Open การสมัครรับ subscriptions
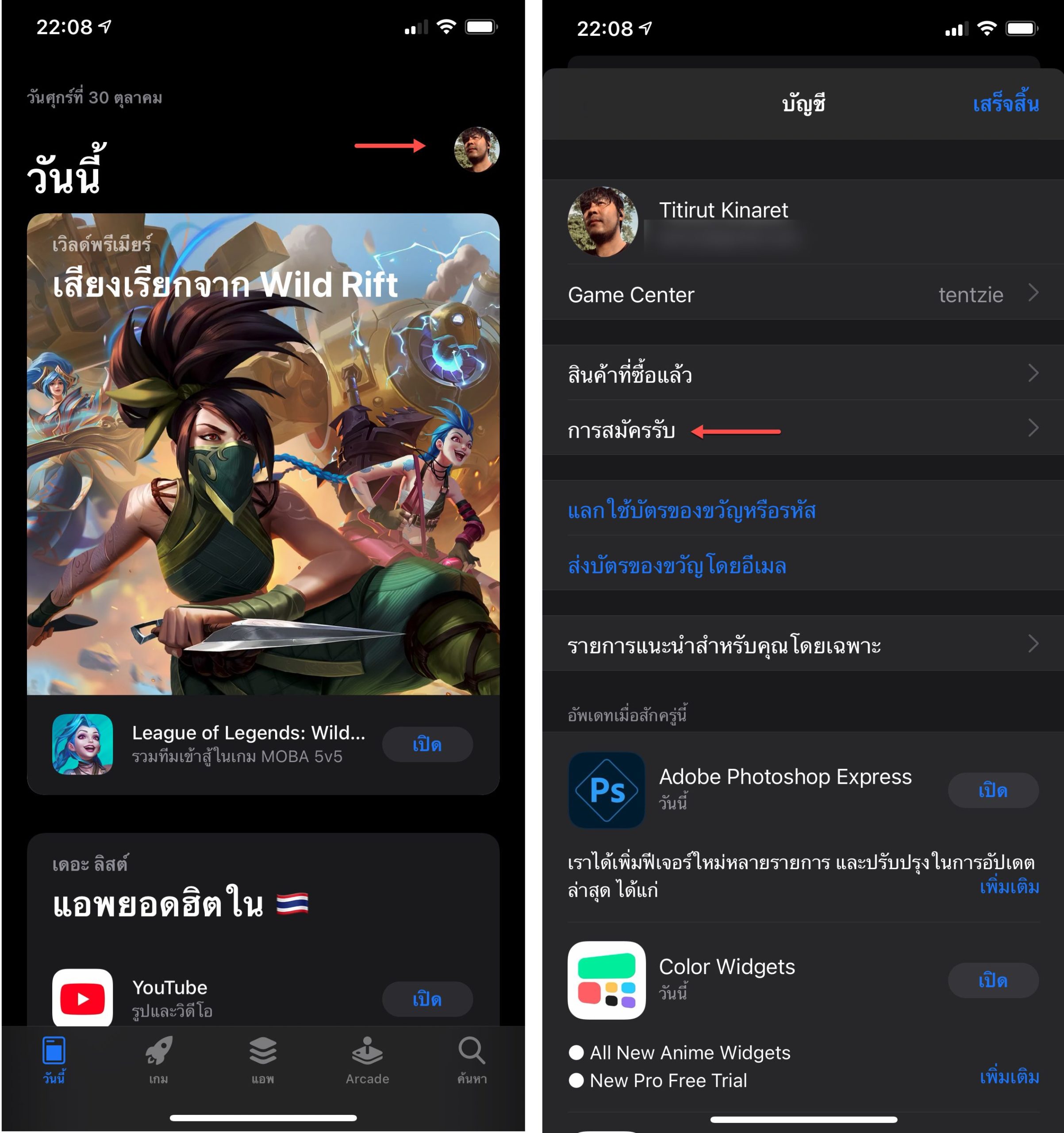Viewport: 1064px width, 1133px height. 803,429
